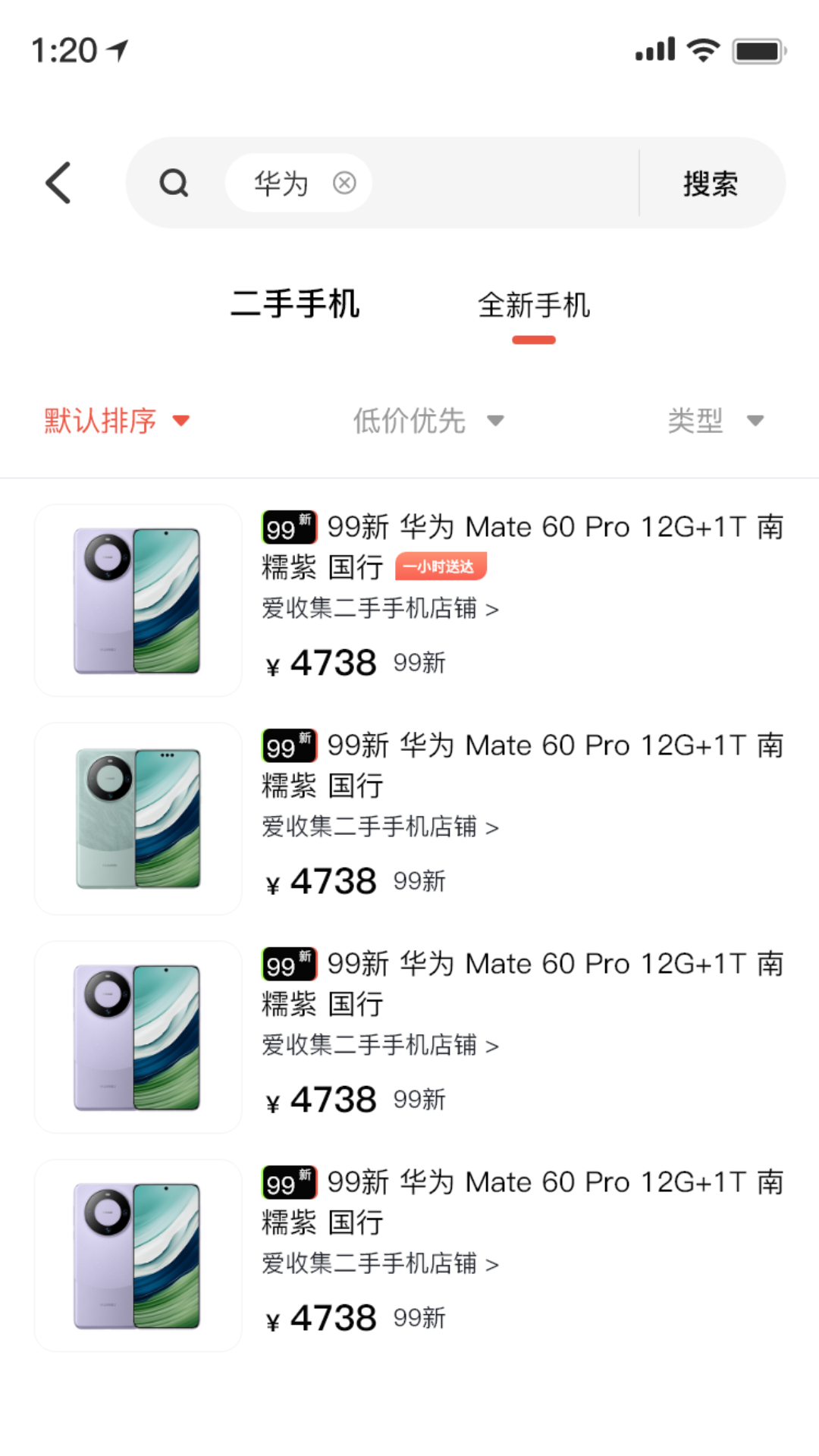Tap the 99新 badge on first listing
819x1456 pixels.
coord(288,526)
